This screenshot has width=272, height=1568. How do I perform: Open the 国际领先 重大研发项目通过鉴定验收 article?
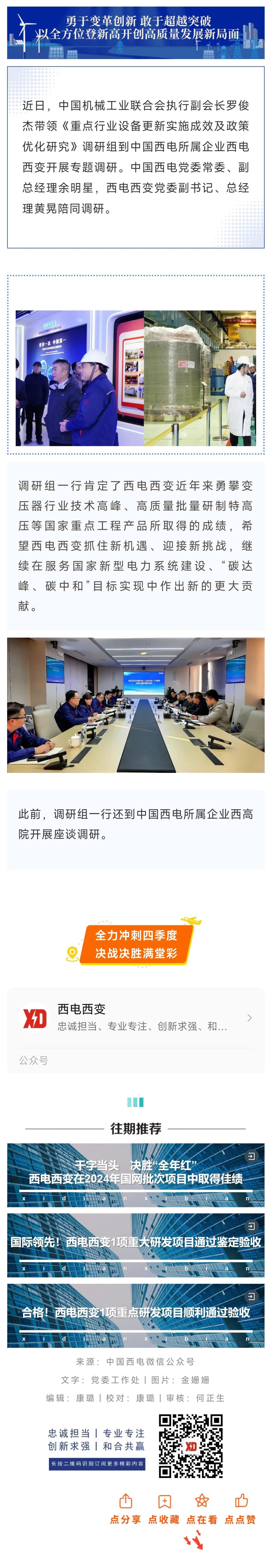click(x=136, y=1244)
